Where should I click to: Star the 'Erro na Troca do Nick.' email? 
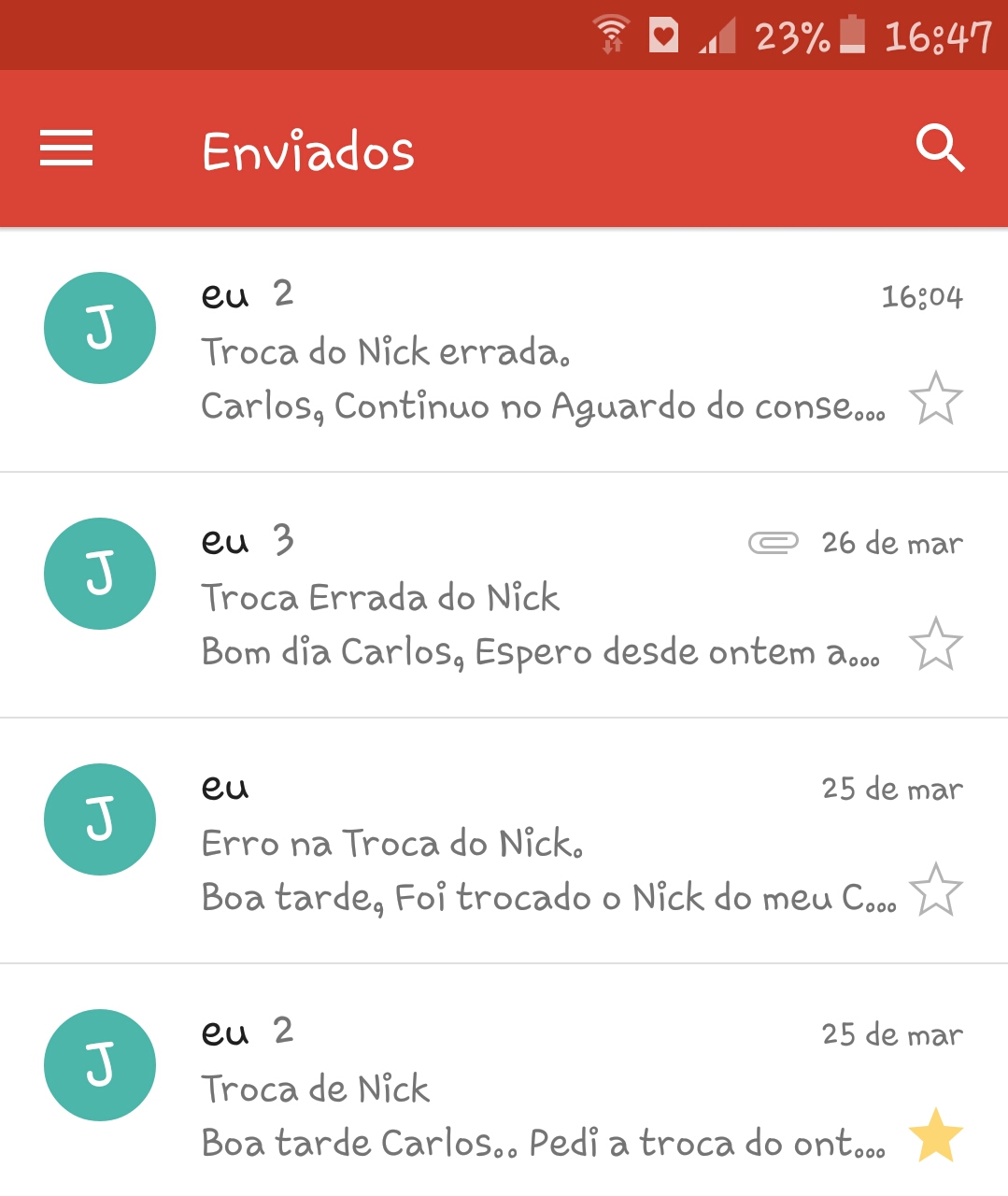coord(935,890)
